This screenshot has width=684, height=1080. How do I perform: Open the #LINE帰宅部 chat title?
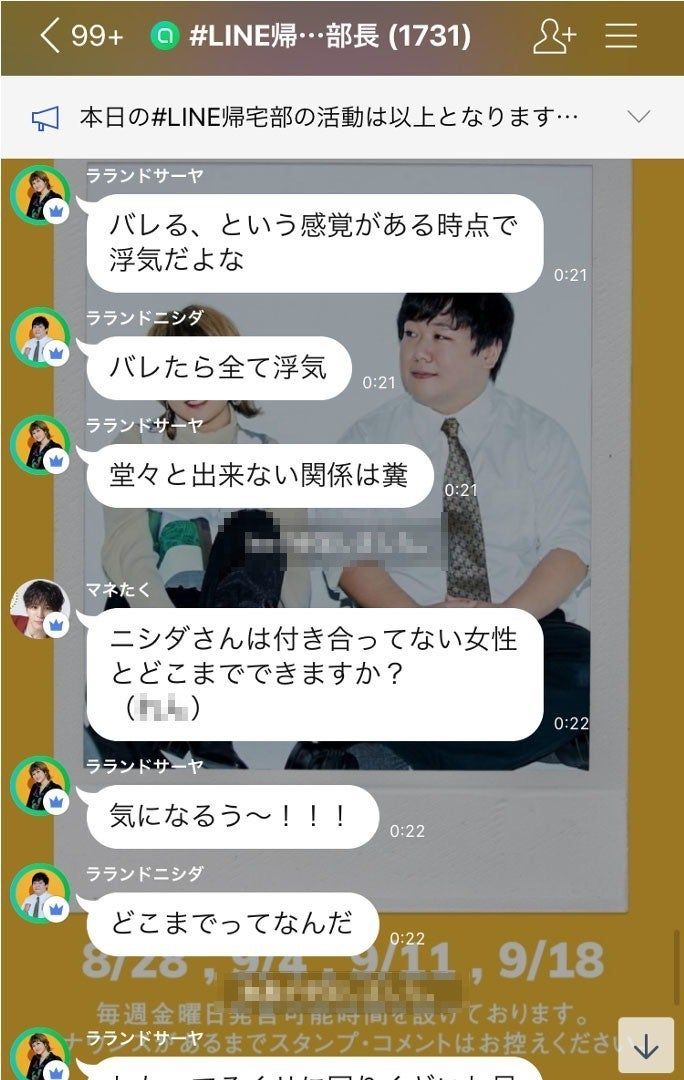pos(330,36)
